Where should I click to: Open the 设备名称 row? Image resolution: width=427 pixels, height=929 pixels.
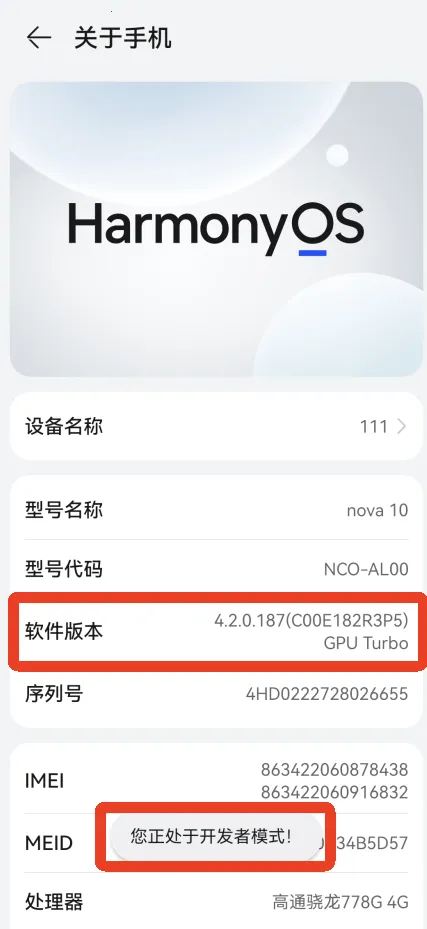(216, 426)
